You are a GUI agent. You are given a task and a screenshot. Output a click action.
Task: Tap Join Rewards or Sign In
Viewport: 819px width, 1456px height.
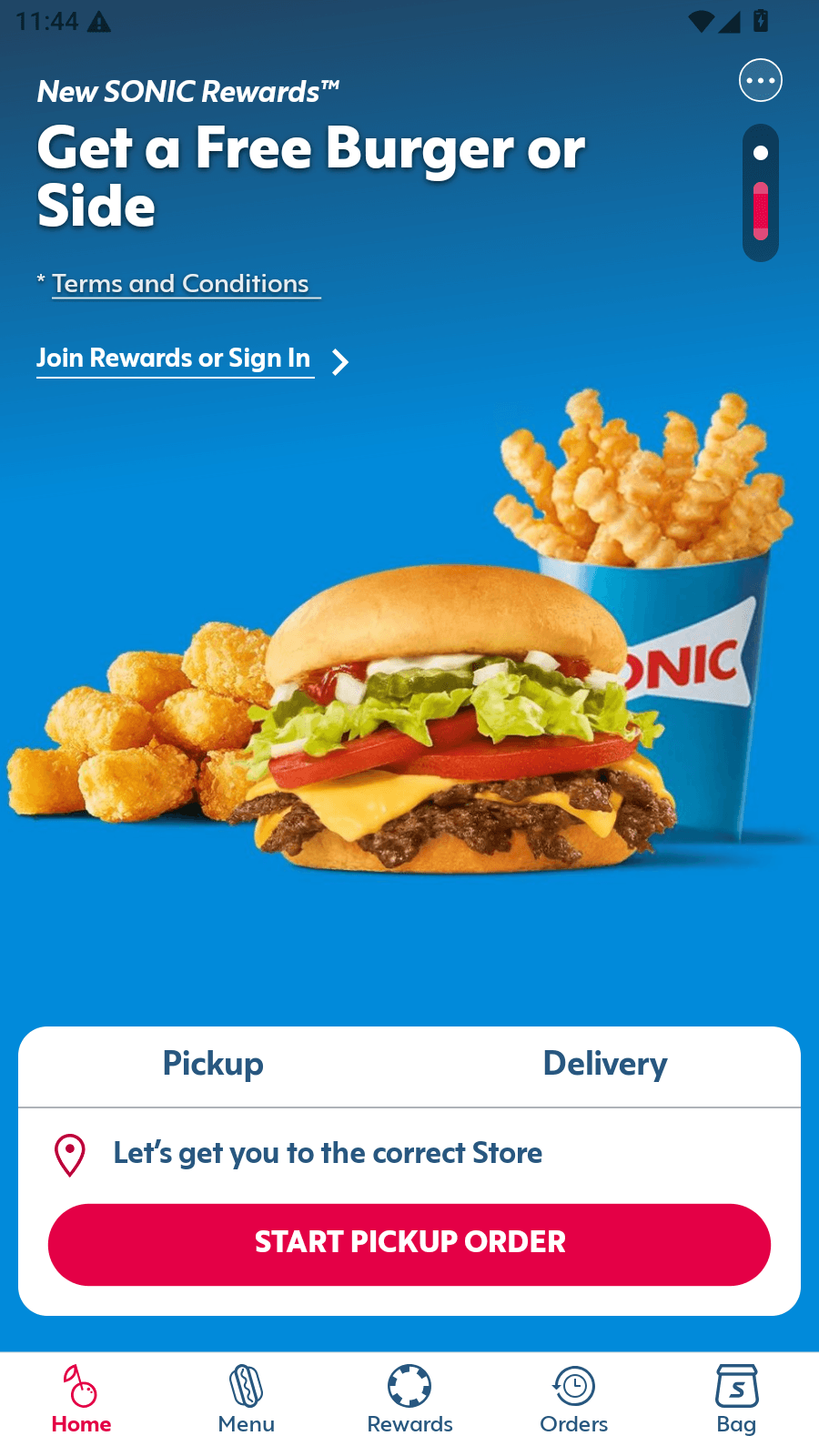coord(174,359)
